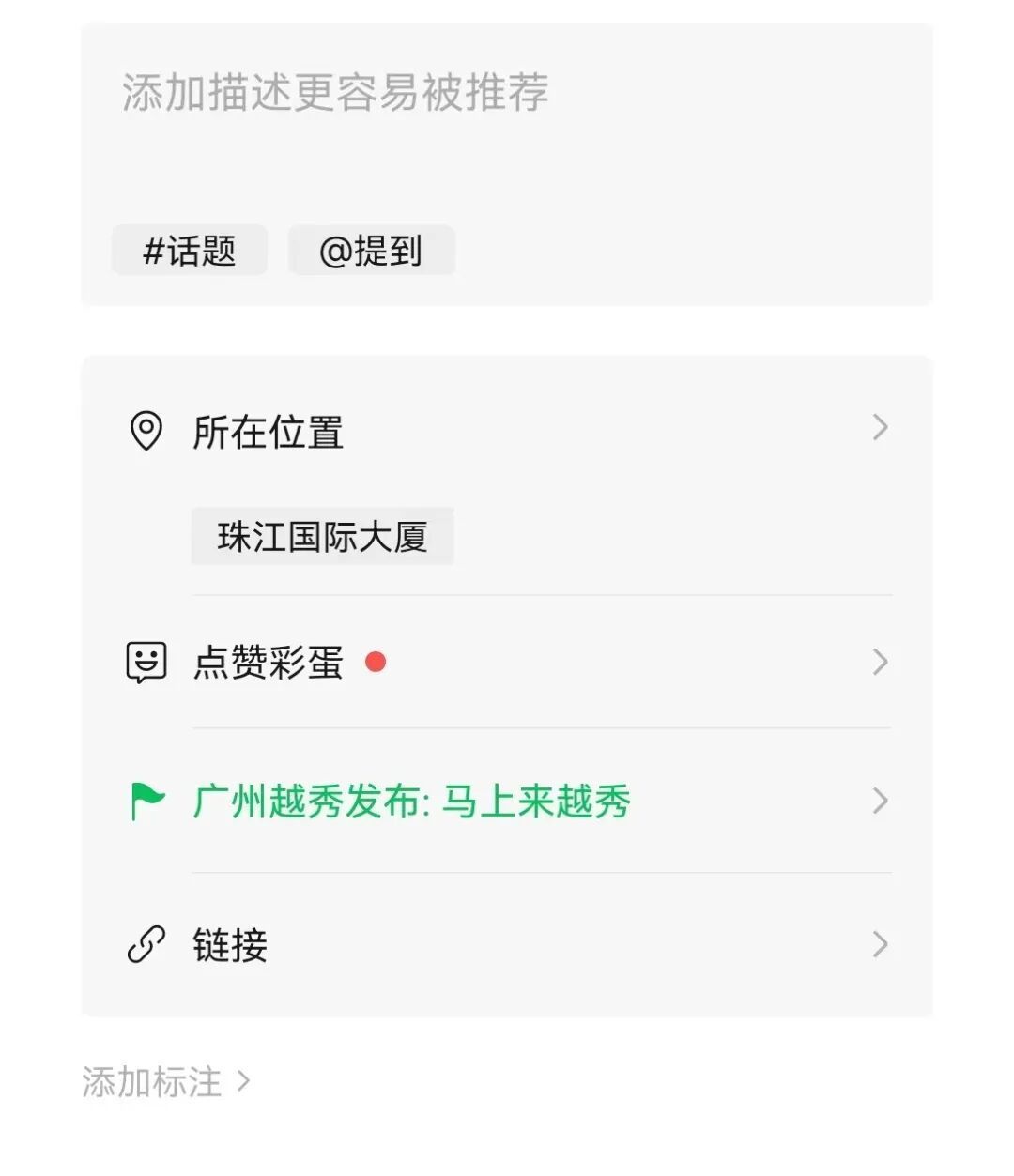The image size is (1014, 1176).
Task: Select the 珠江国际大厦 location suggestion
Action: (x=322, y=537)
